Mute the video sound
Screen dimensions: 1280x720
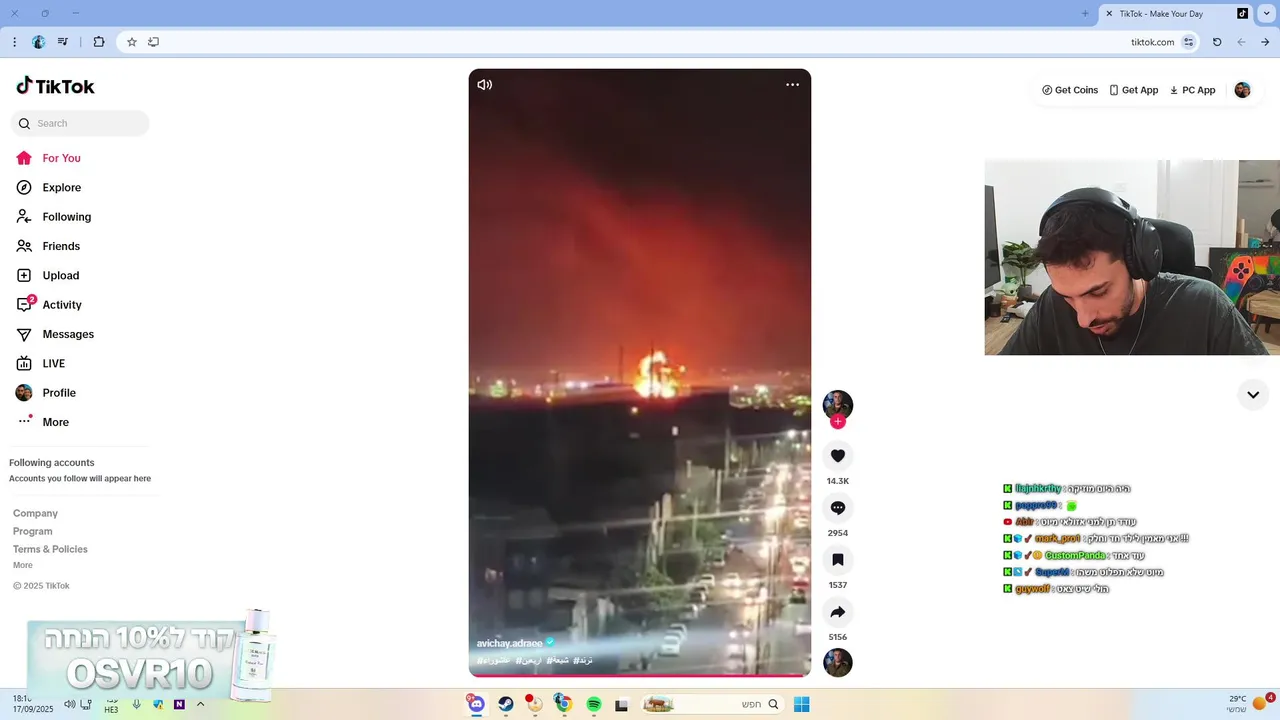pos(485,85)
